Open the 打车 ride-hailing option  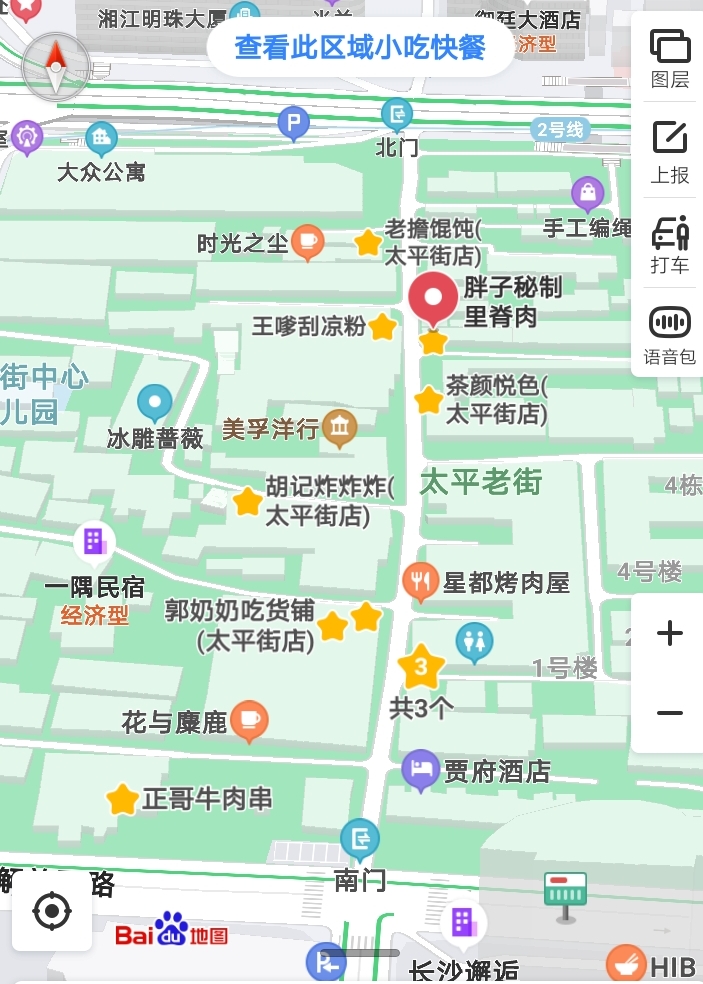coord(669,244)
